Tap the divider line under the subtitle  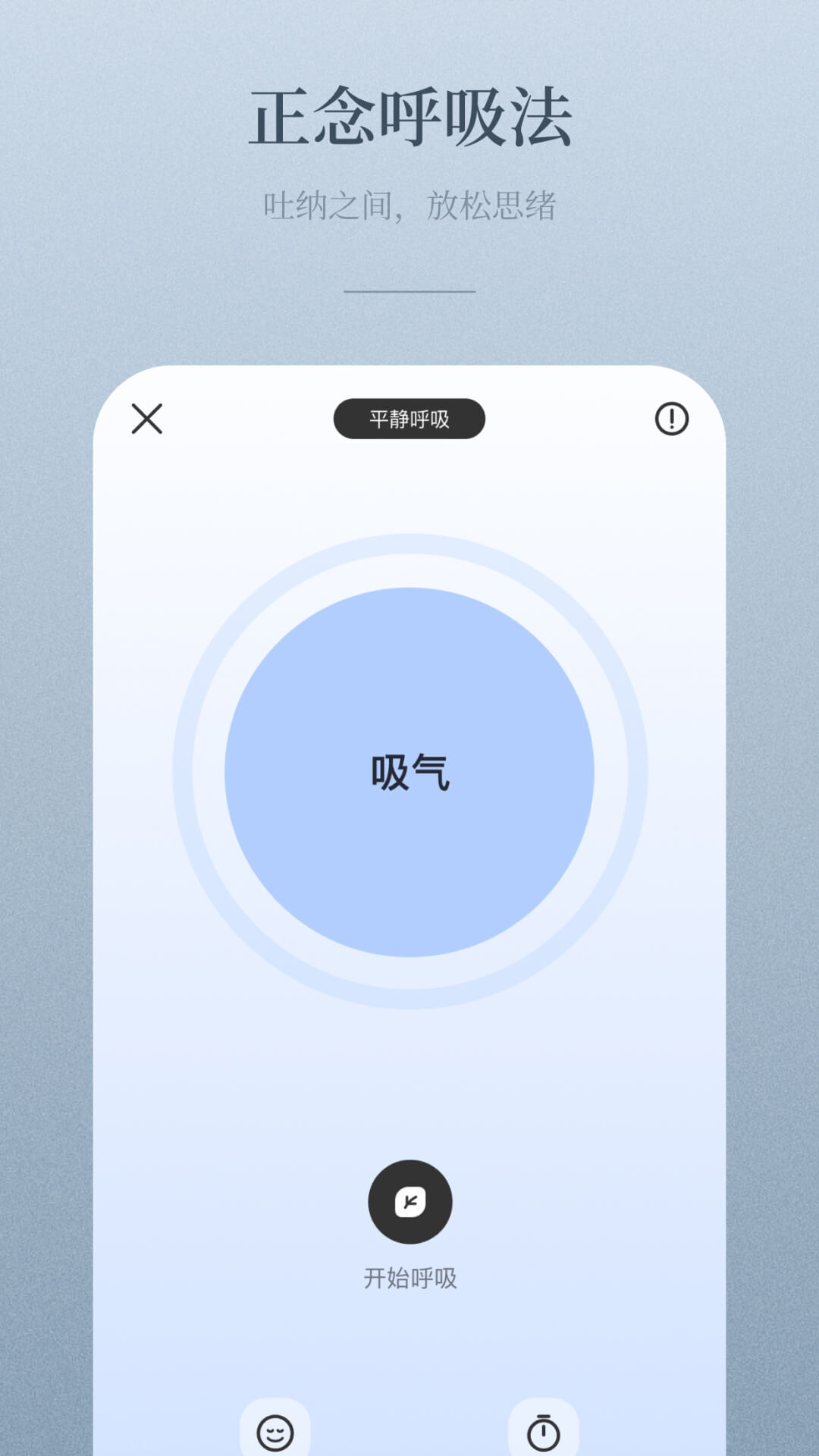point(409,290)
